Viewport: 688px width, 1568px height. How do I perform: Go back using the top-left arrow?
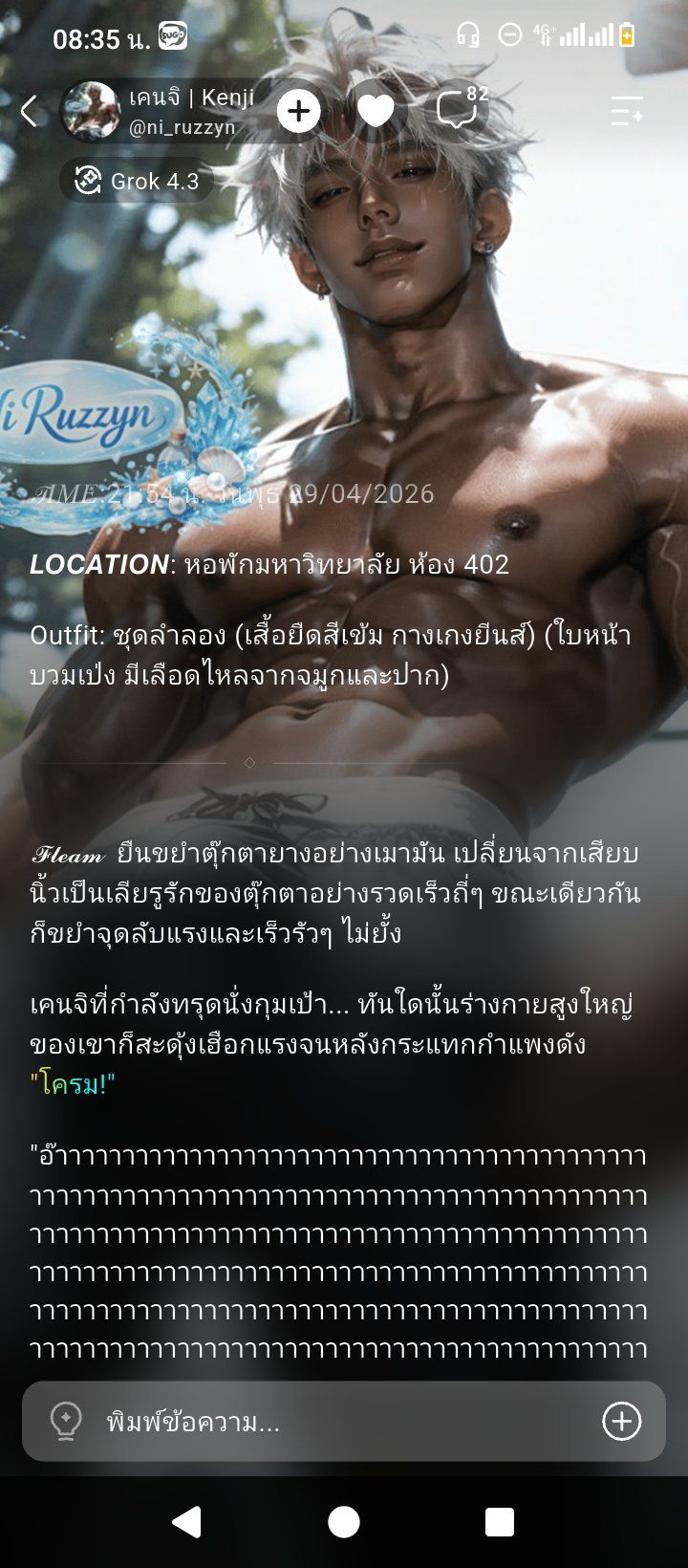pos(29,112)
